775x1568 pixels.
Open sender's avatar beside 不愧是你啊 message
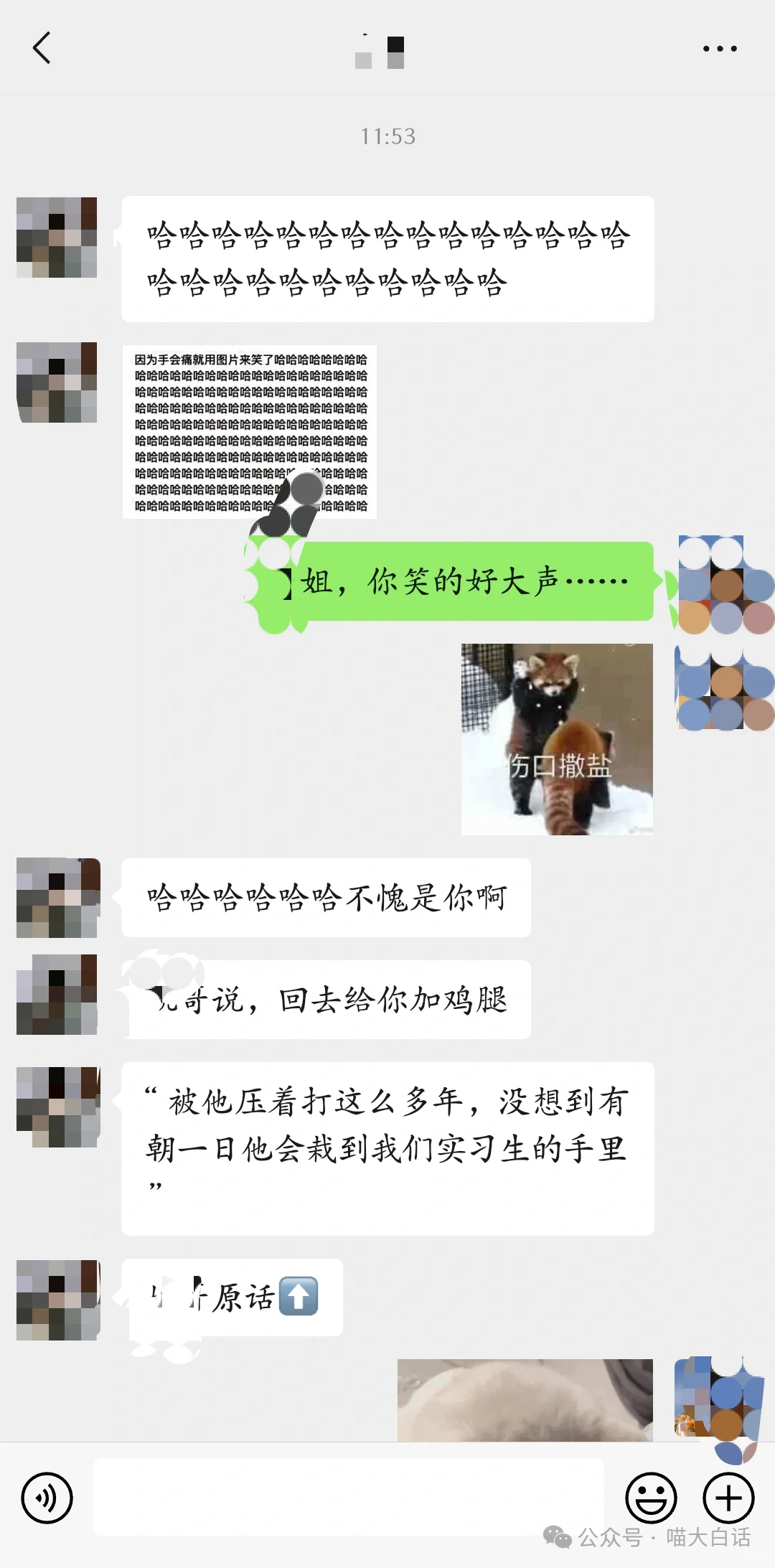click(57, 898)
